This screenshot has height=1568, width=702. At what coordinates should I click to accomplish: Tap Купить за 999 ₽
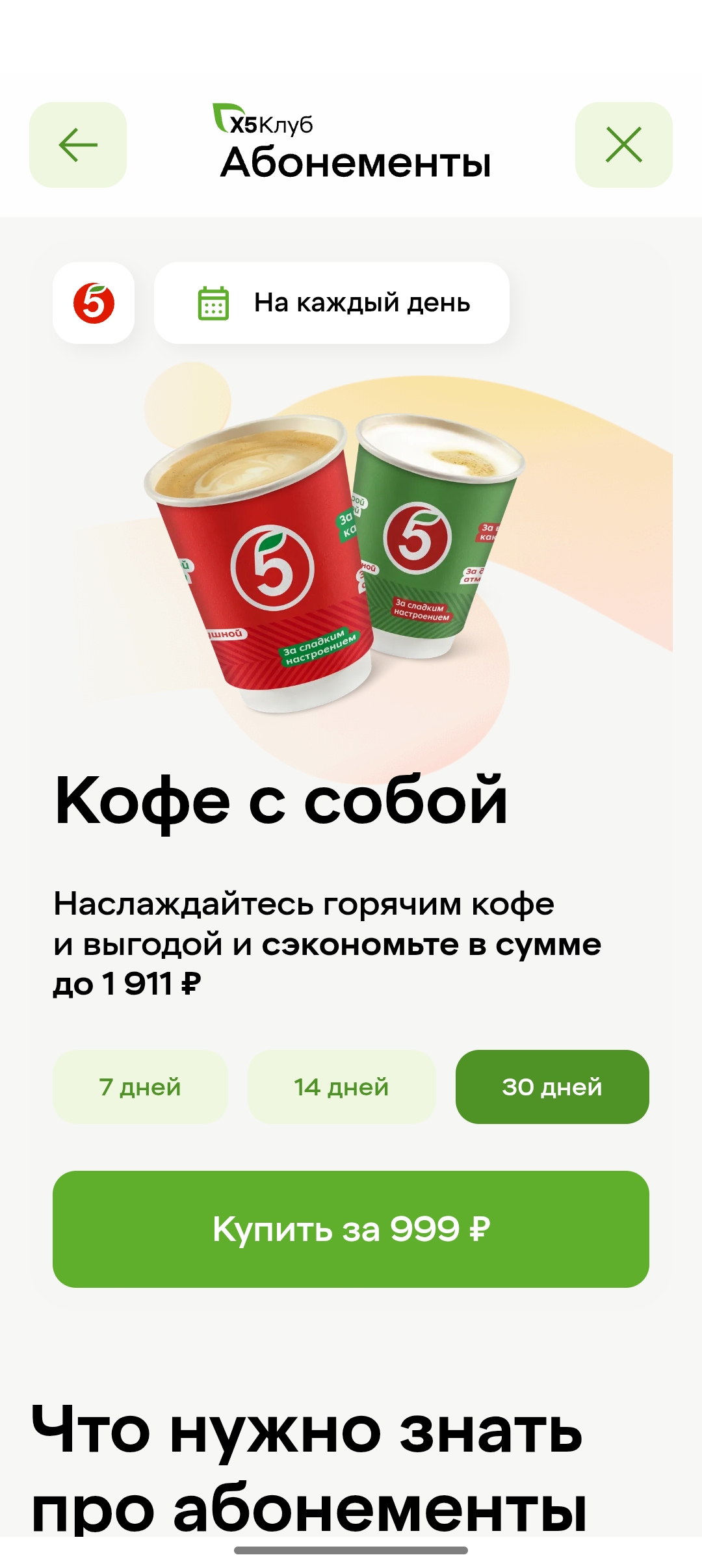351,1229
